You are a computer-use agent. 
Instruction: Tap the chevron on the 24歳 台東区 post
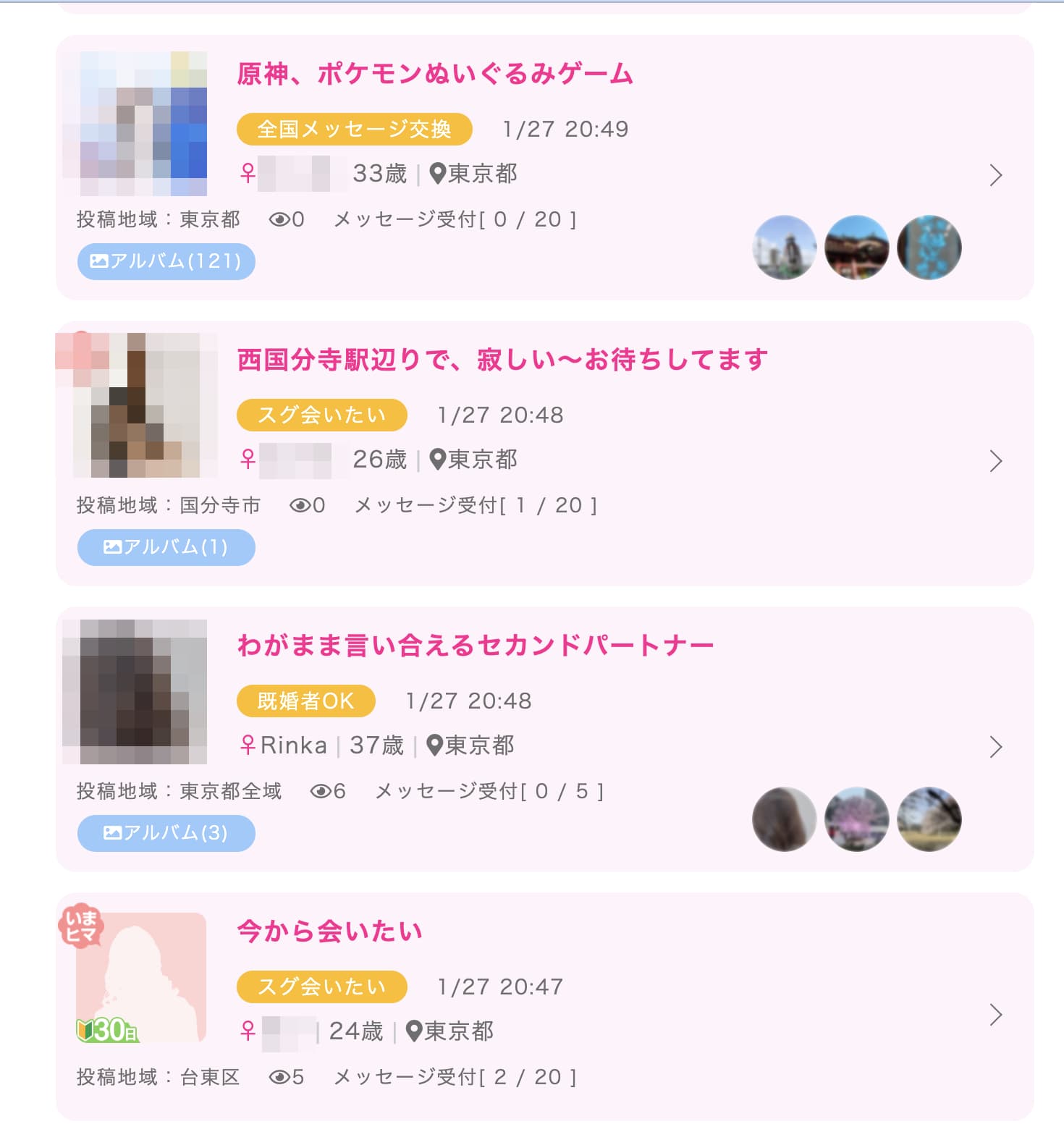[996, 1015]
